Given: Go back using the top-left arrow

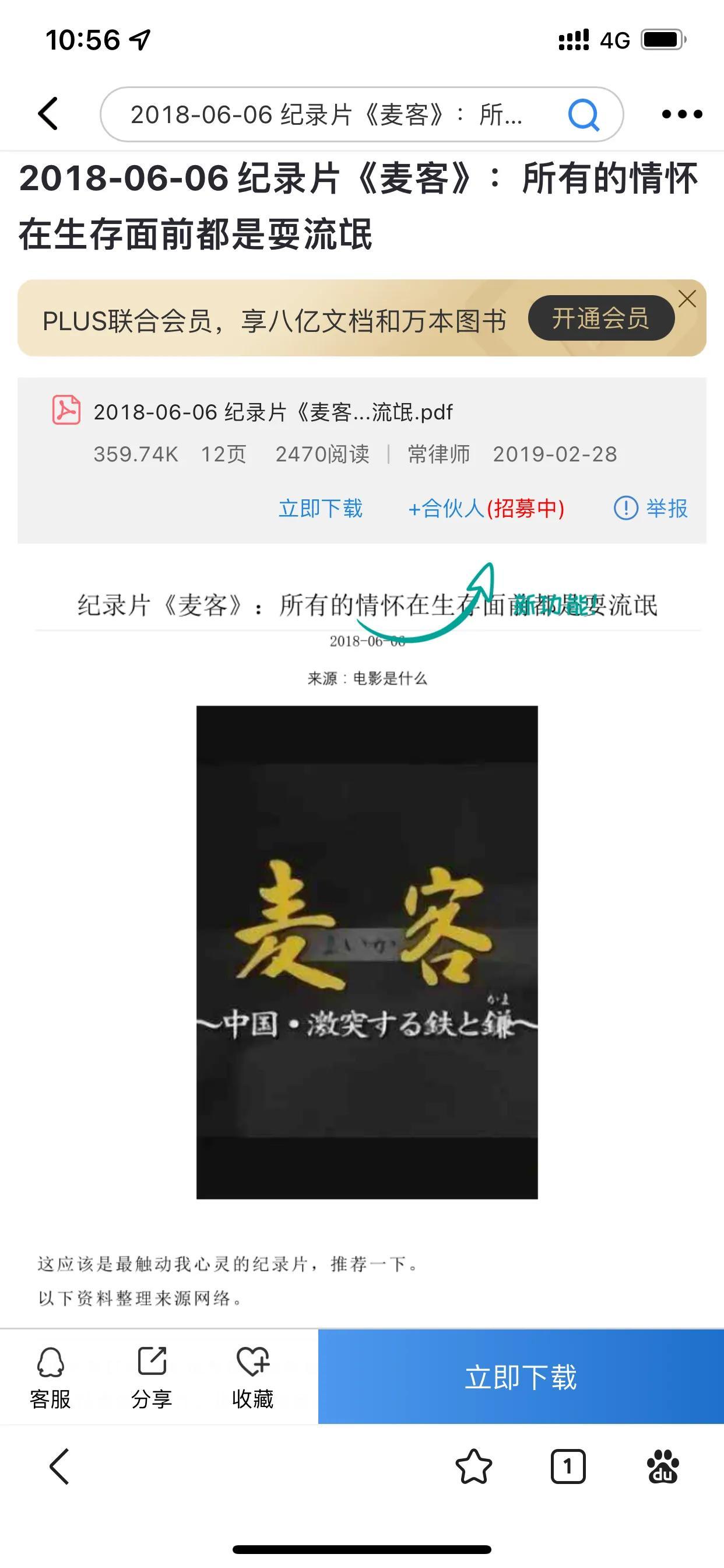Looking at the screenshot, I should pyautogui.click(x=48, y=114).
